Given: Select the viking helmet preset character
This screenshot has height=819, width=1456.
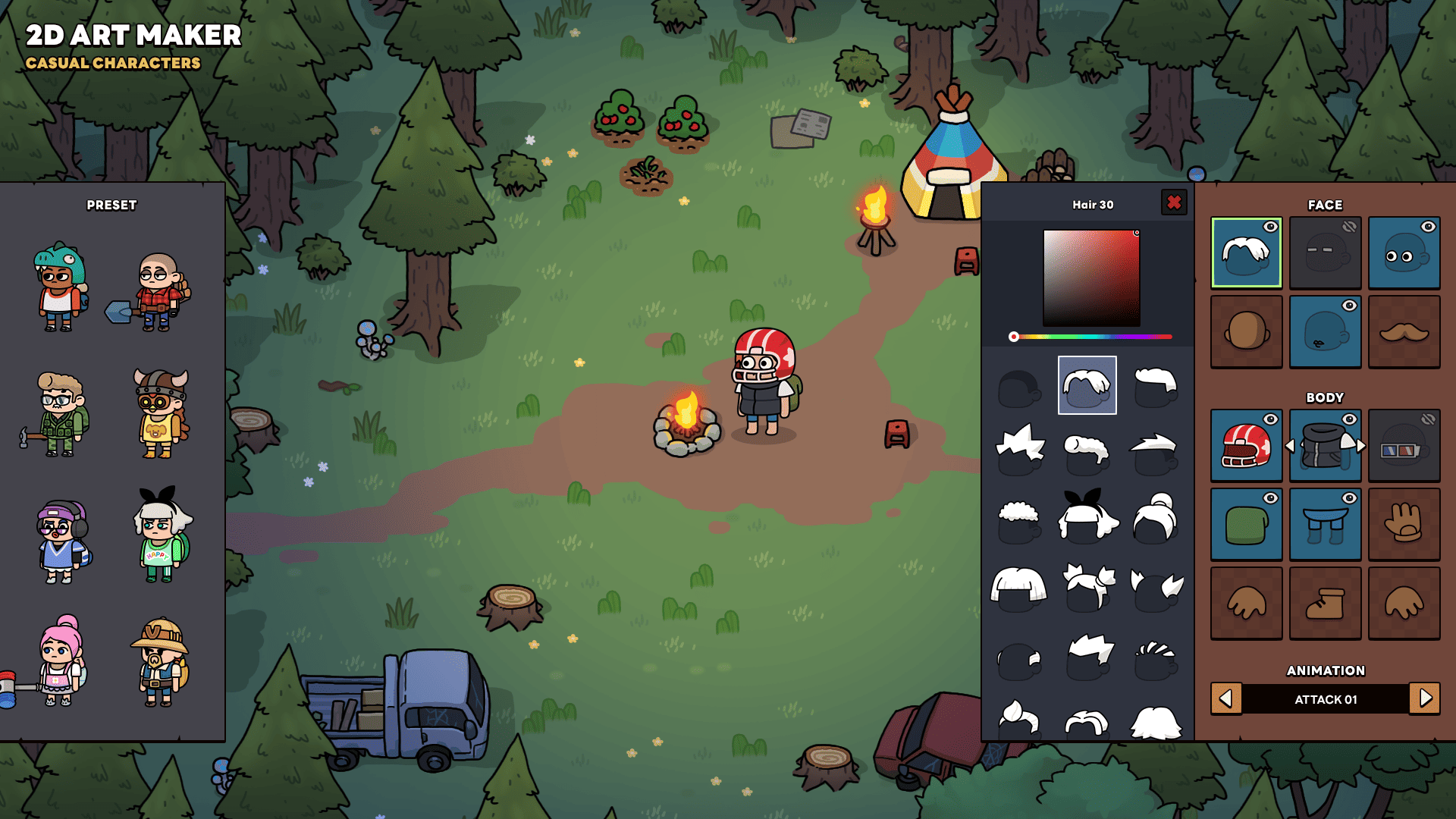Looking at the screenshot, I should click(161, 413).
